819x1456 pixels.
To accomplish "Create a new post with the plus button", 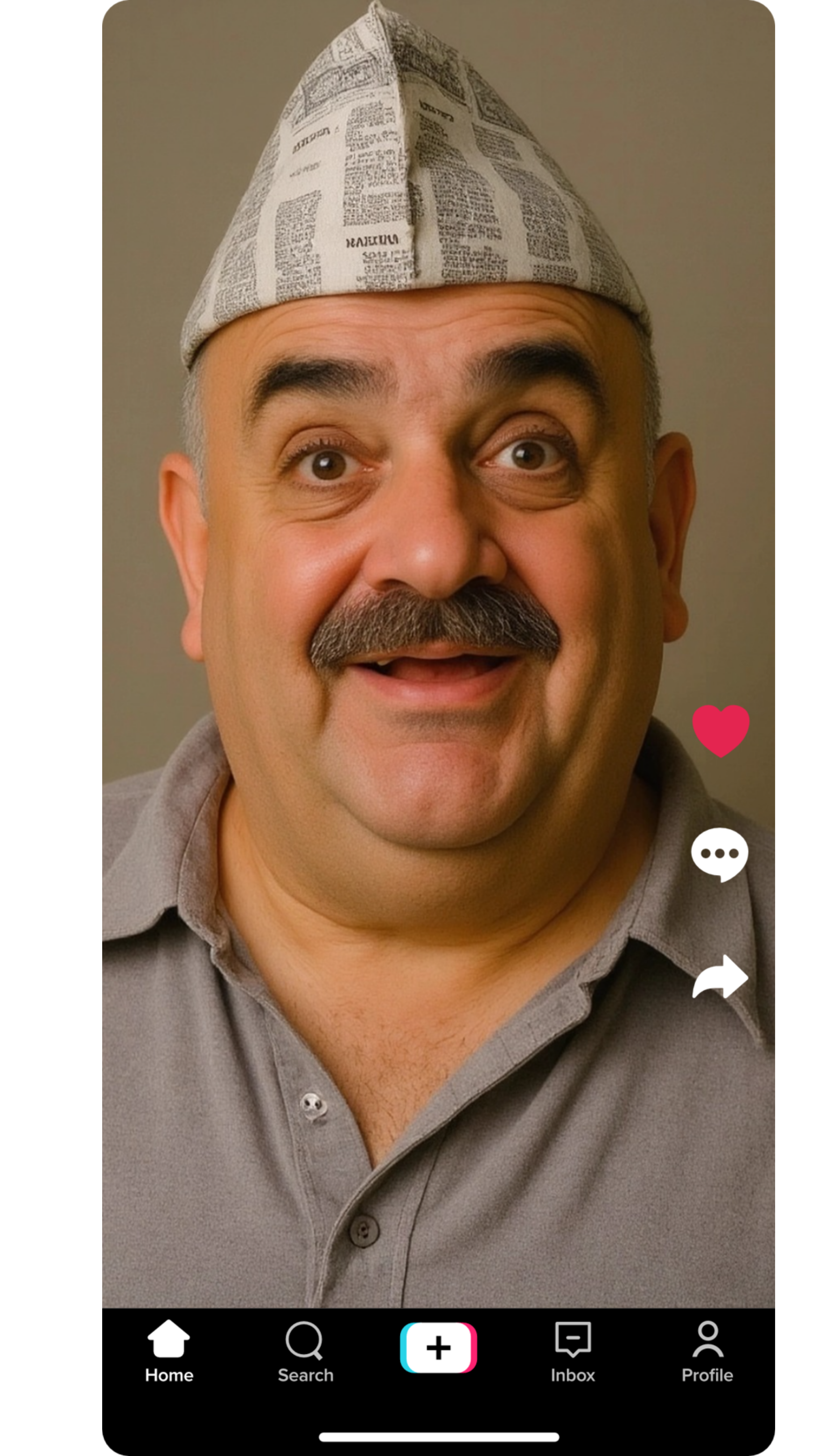I will (439, 1348).
